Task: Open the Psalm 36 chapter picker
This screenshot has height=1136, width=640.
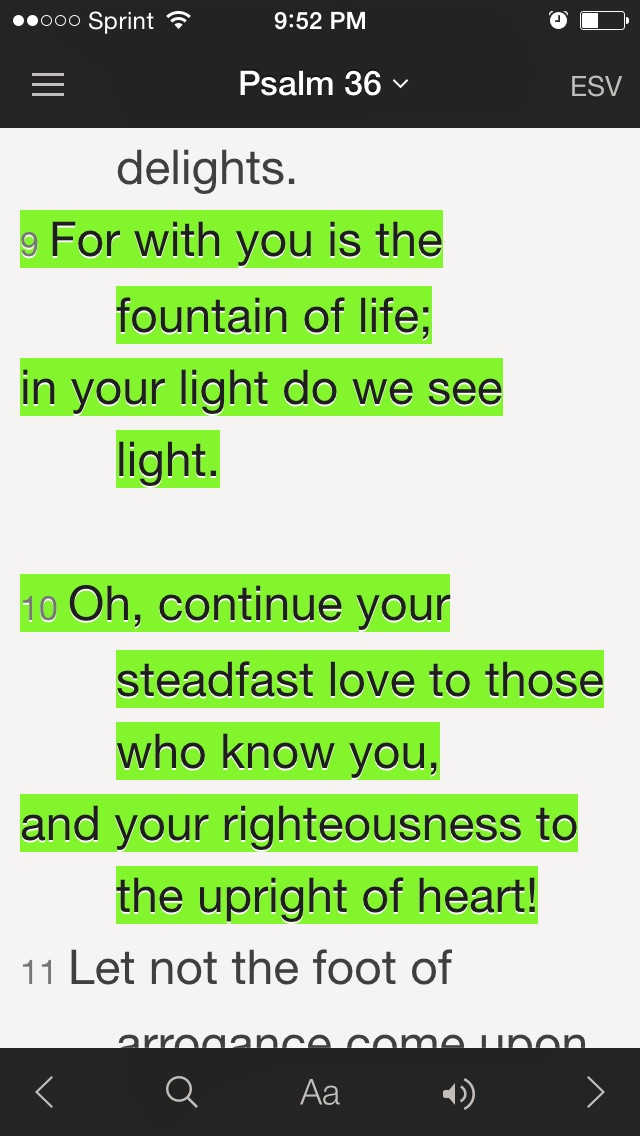Action: 323,85
